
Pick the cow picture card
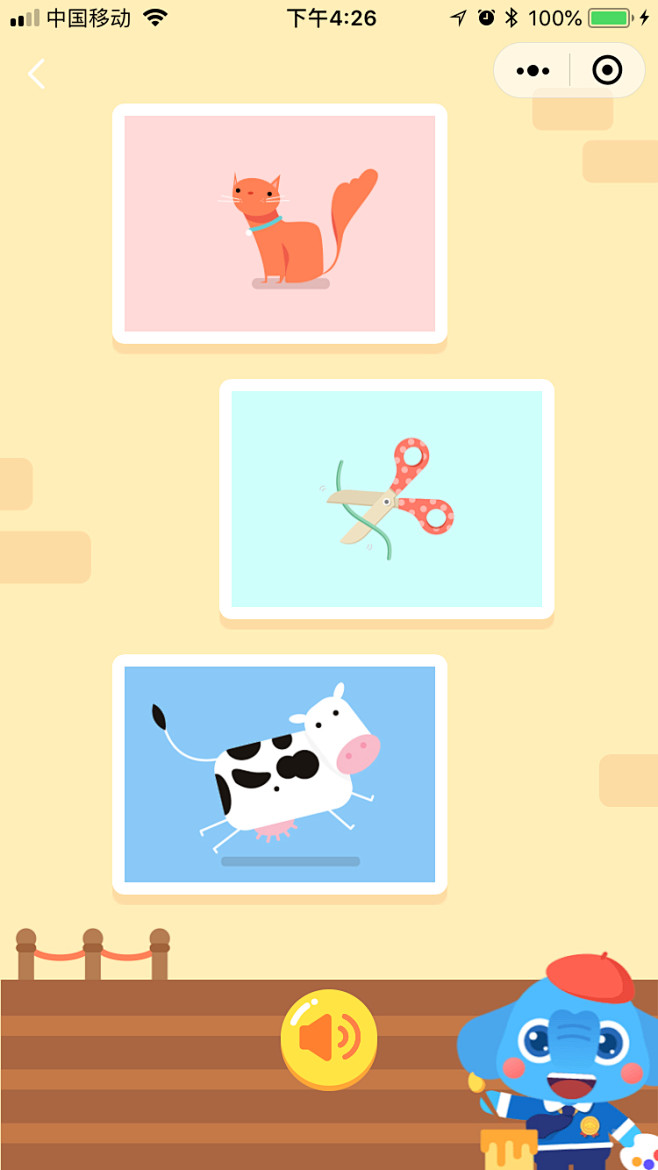tap(279, 774)
